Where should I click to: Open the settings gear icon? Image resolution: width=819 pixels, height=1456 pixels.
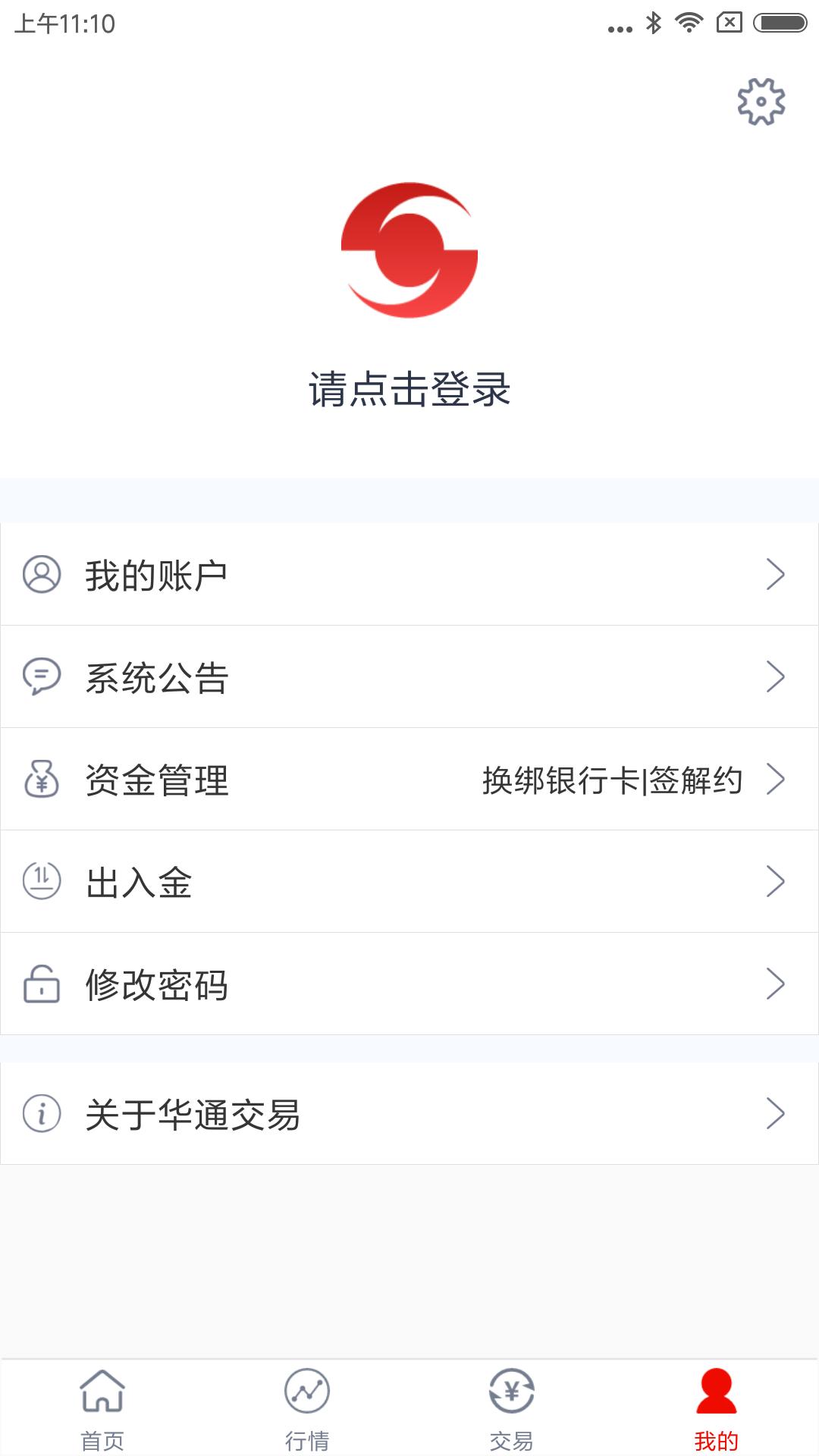point(761,102)
